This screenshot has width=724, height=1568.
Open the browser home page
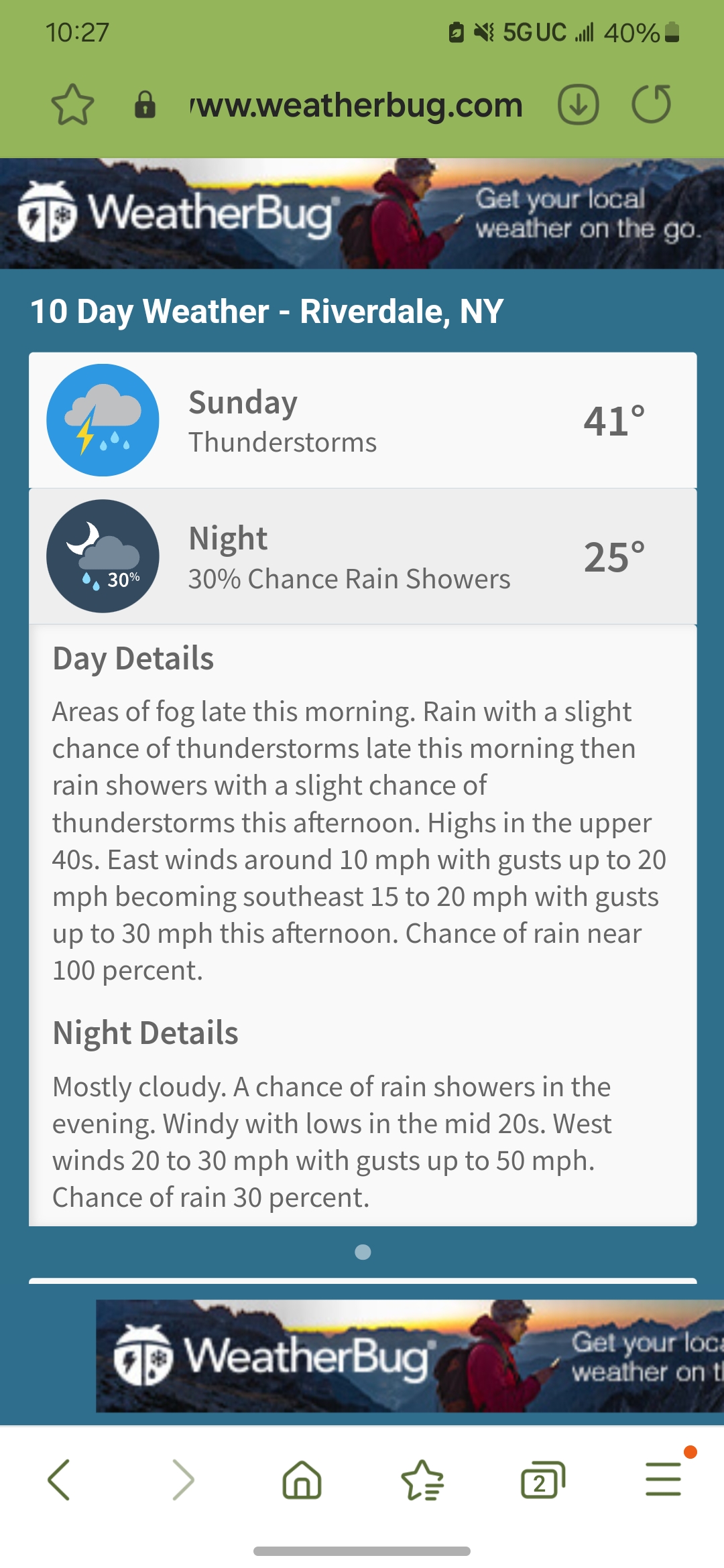point(302,1480)
